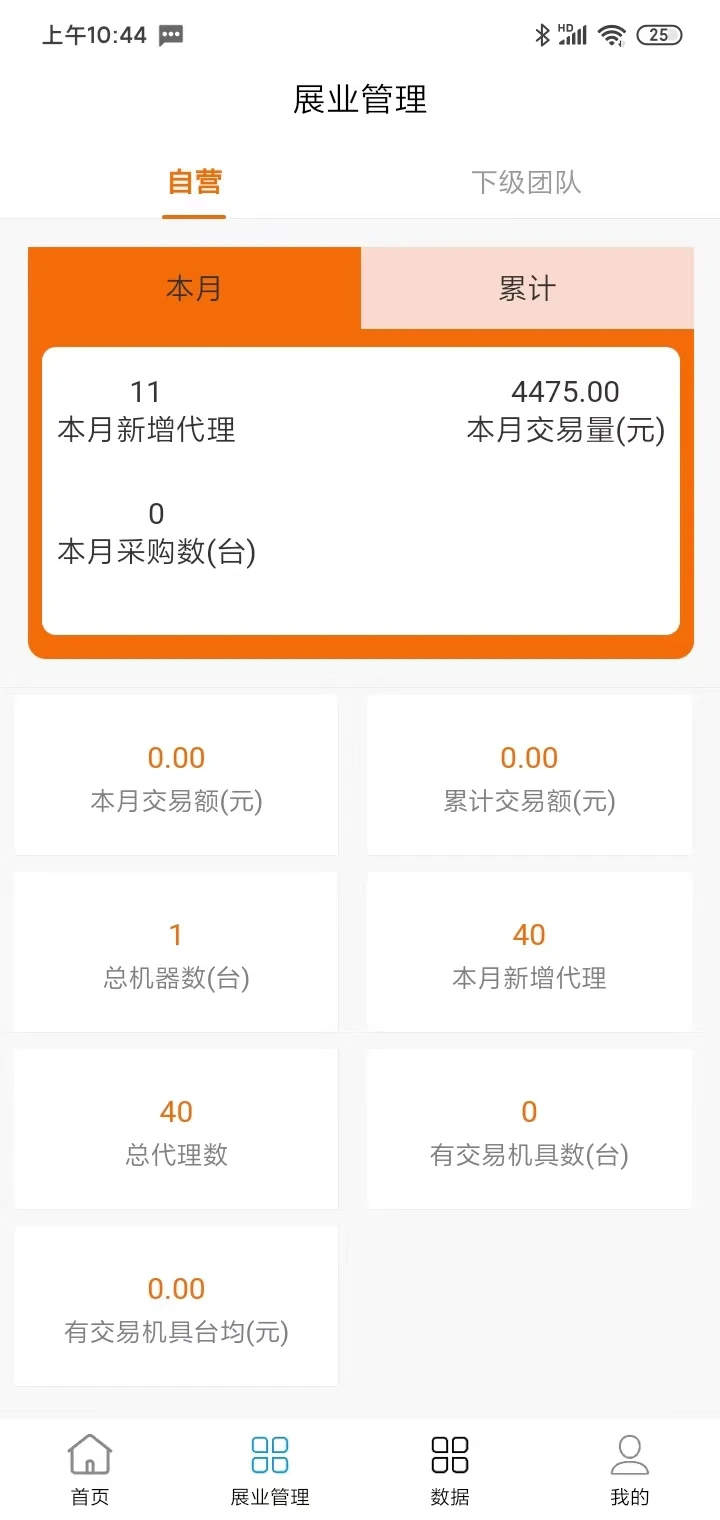Image resolution: width=720 pixels, height=1520 pixels.
Task: Tap the 总机器数(台) card showing 1
Action: click(175, 951)
